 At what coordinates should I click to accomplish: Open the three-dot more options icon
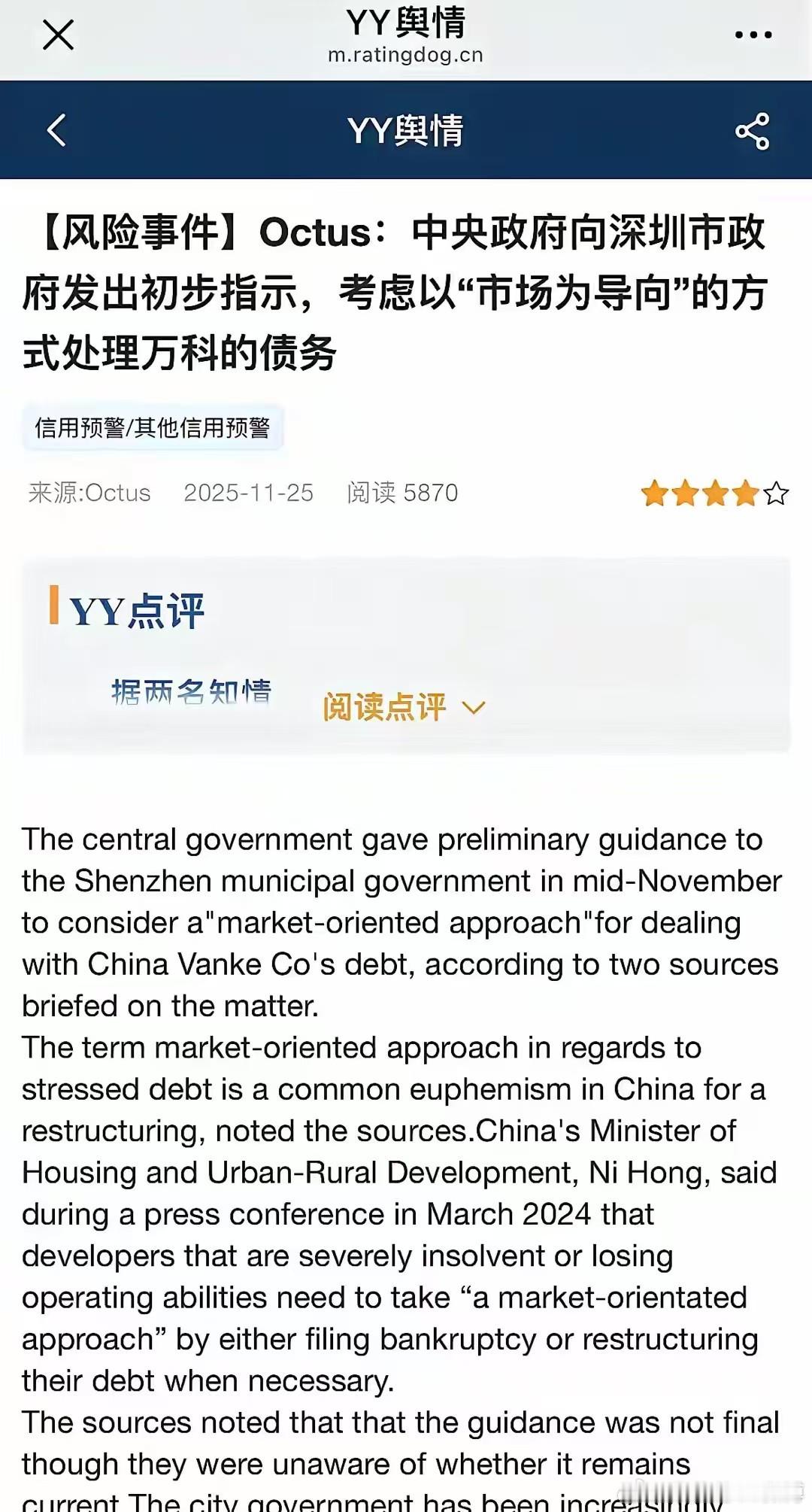pyautogui.click(x=754, y=34)
